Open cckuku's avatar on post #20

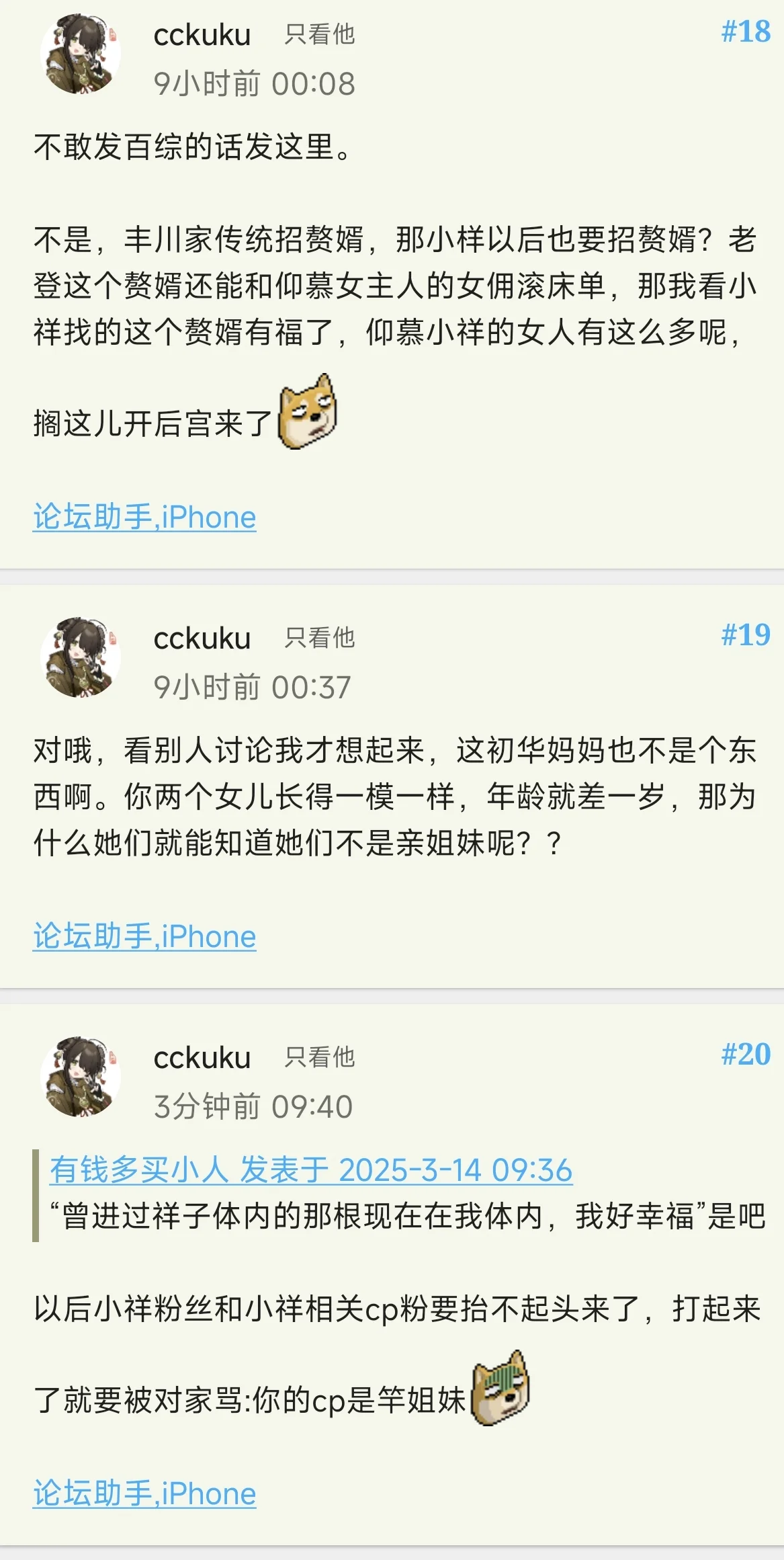(x=80, y=1077)
